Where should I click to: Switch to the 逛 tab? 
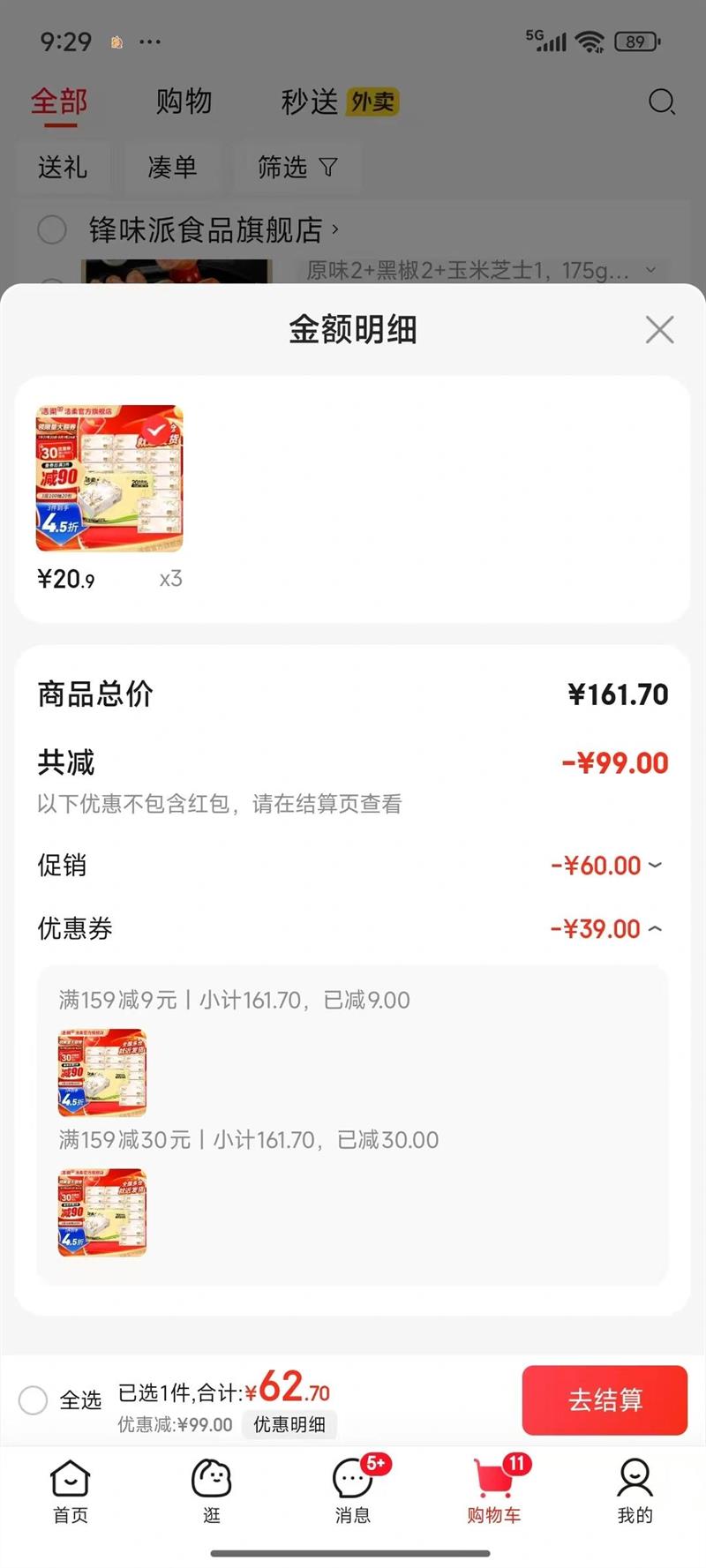coord(212,1490)
